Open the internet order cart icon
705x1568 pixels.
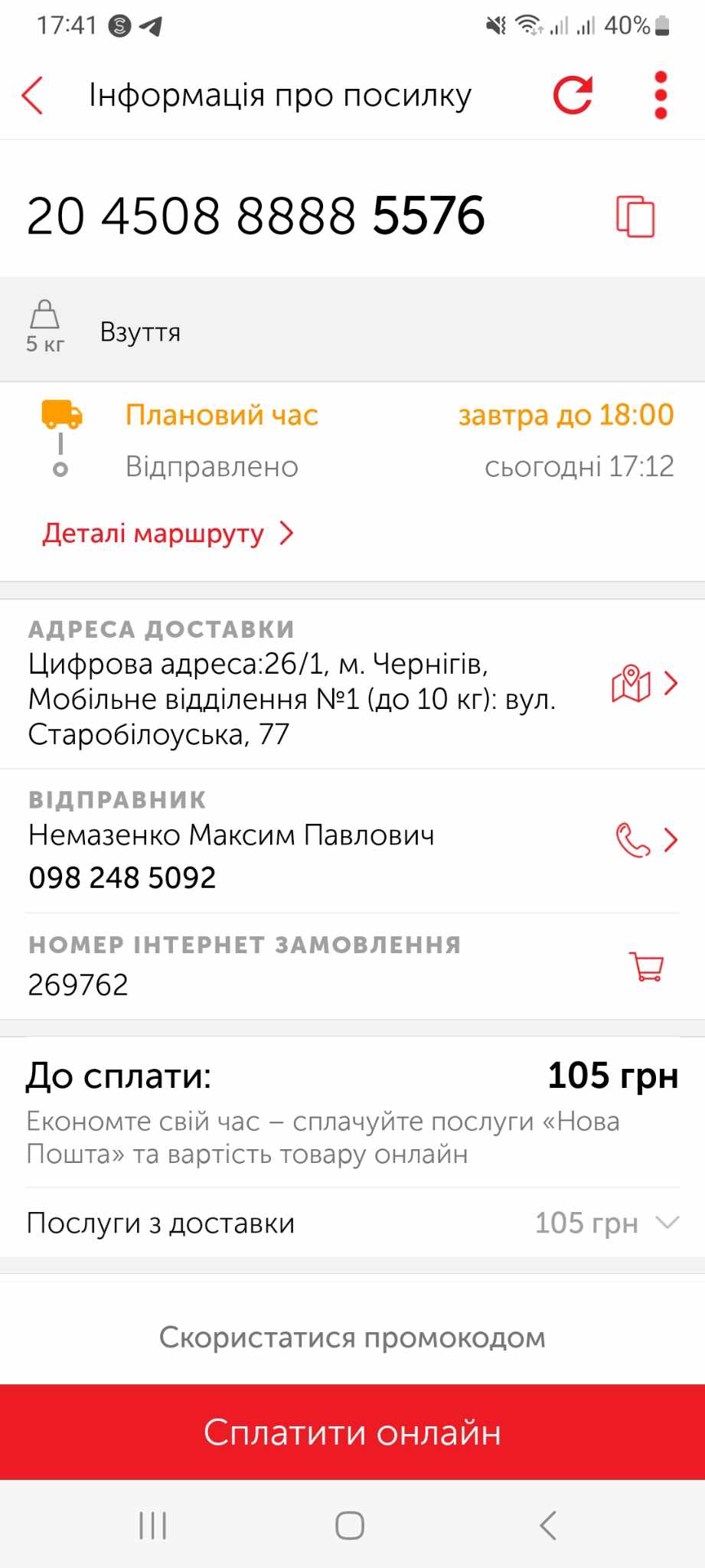(x=647, y=966)
